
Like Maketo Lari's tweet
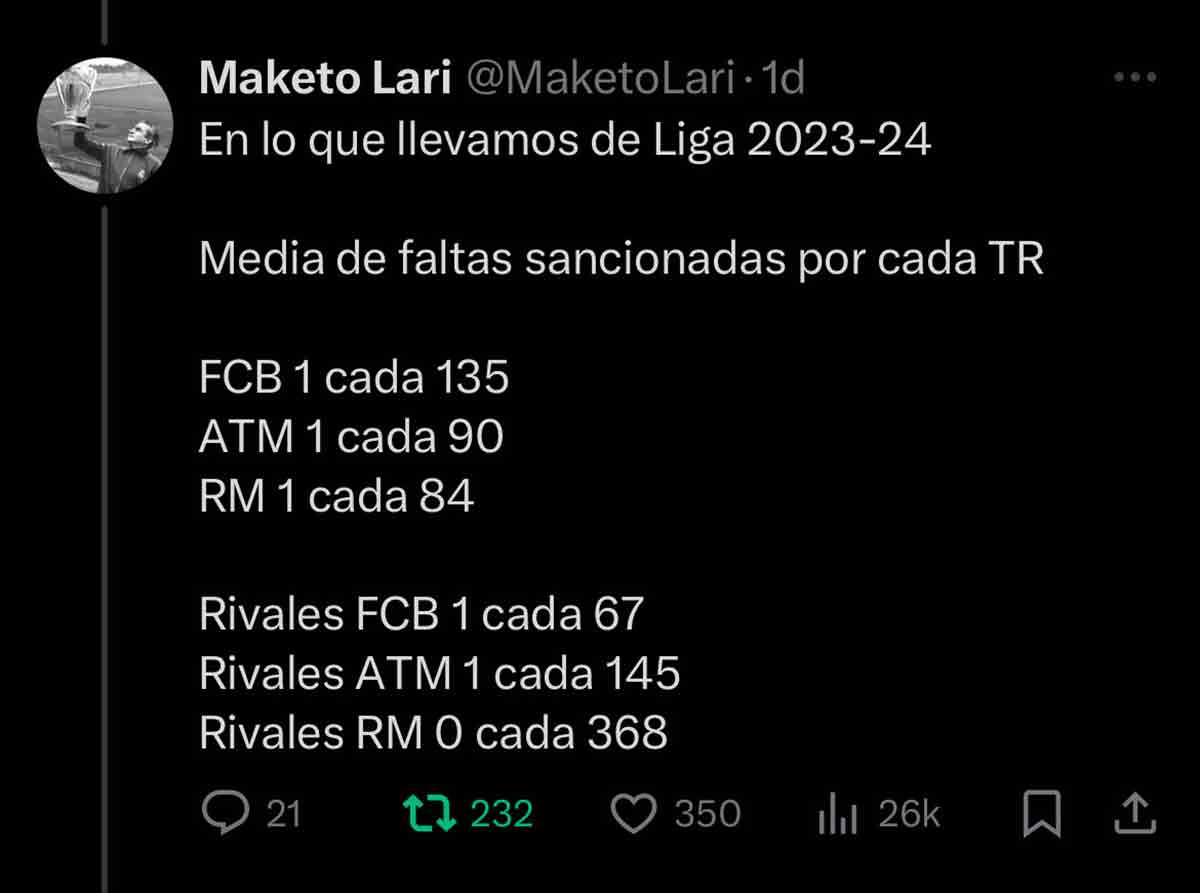click(x=632, y=814)
